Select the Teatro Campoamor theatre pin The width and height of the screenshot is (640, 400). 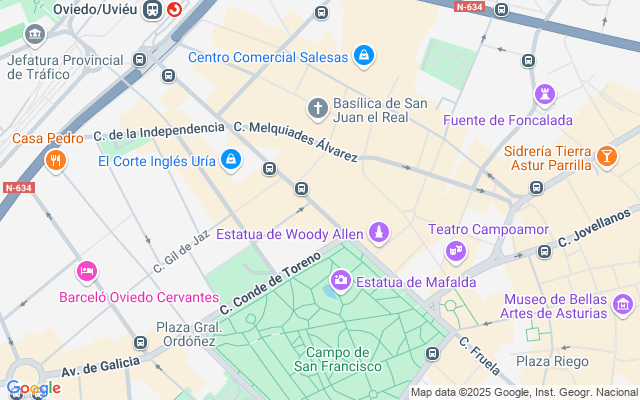click(x=456, y=251)
